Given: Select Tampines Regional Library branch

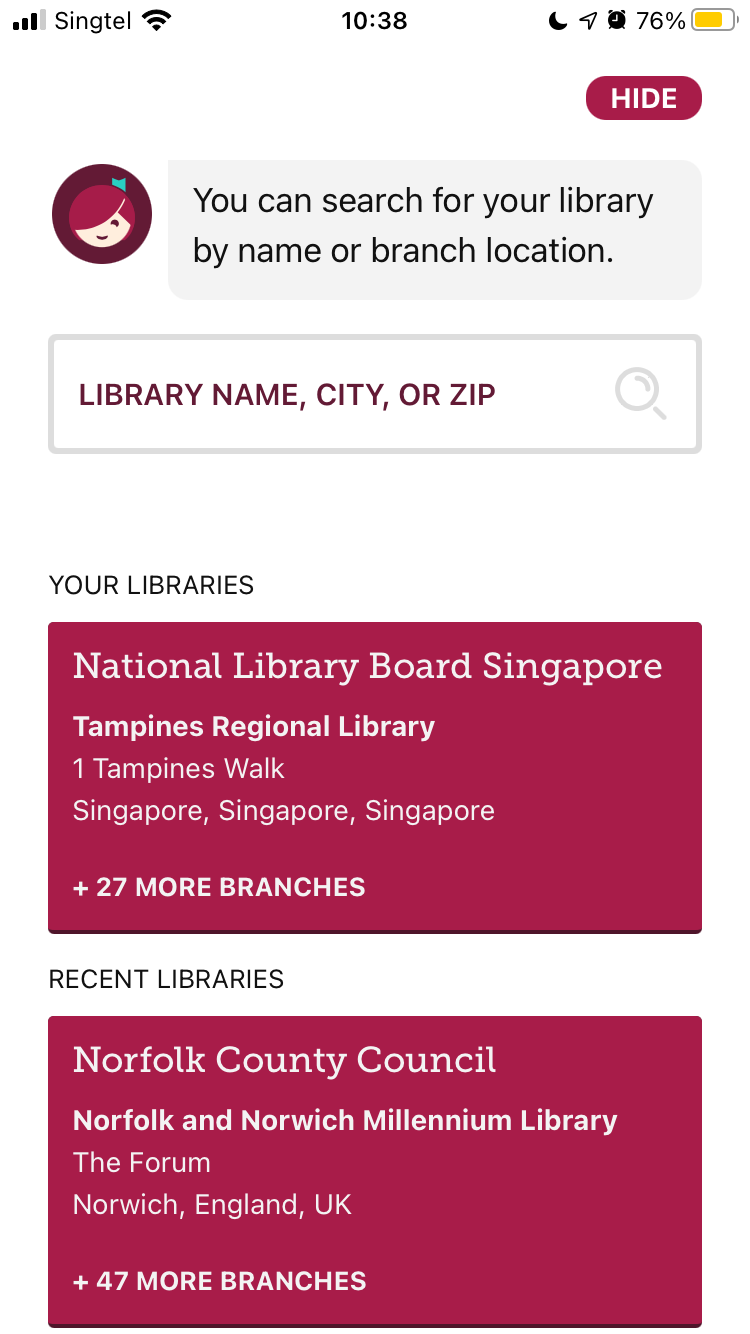Looking at the screenshot, I should click(253, 726).
